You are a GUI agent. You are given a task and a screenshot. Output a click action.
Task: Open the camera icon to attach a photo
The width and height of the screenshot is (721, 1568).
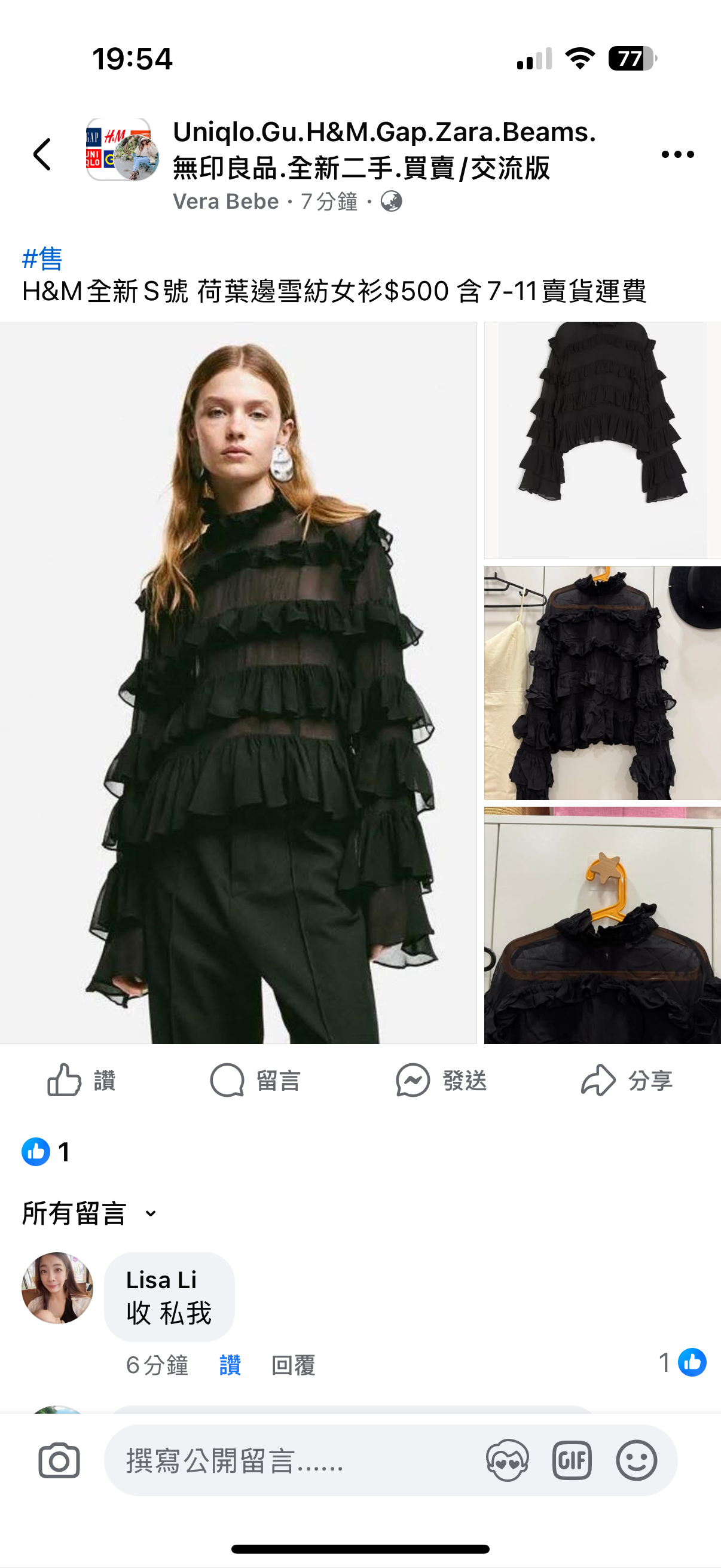(59, 1460)
